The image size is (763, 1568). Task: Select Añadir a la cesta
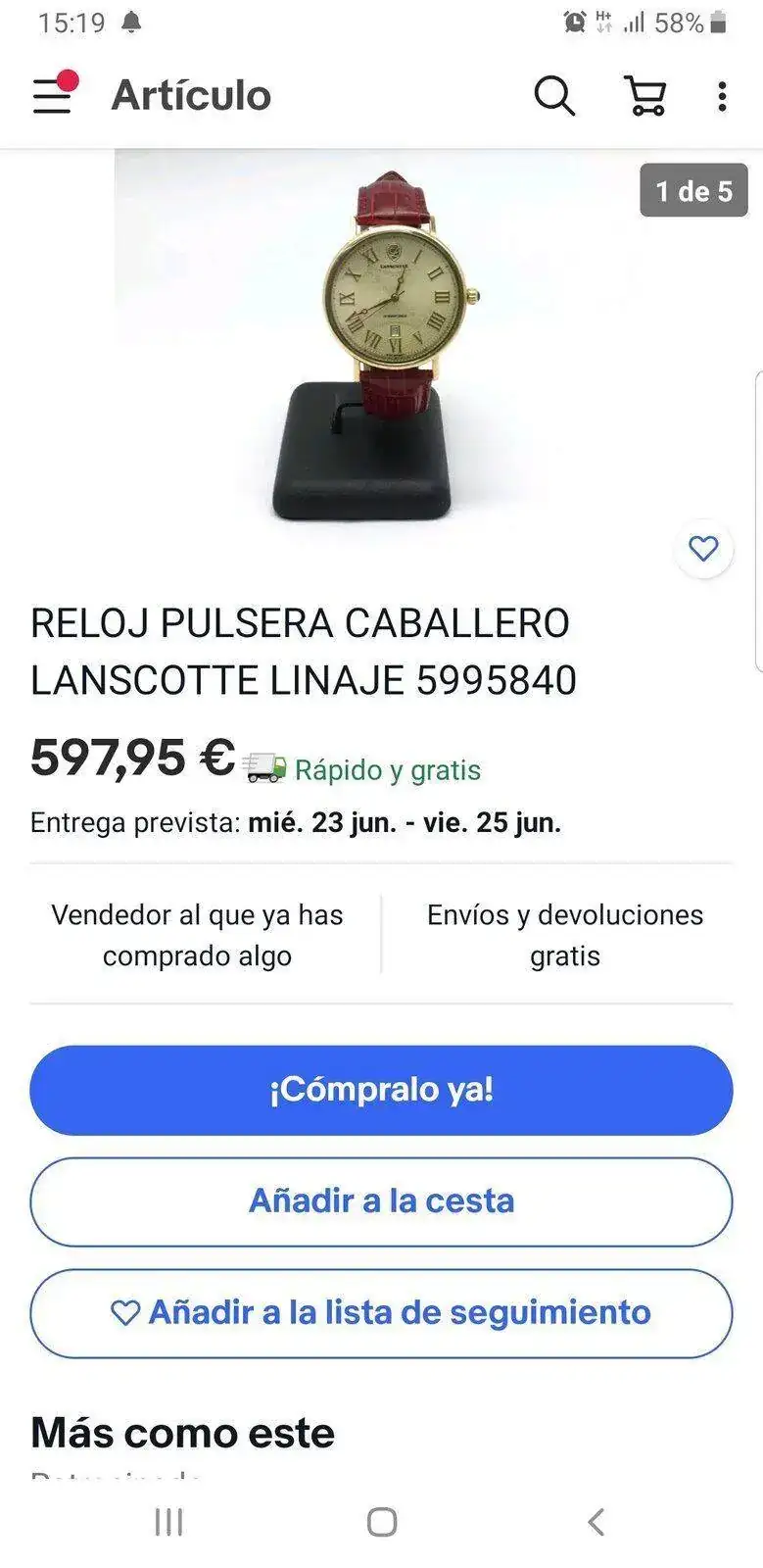click(381, 1201)
